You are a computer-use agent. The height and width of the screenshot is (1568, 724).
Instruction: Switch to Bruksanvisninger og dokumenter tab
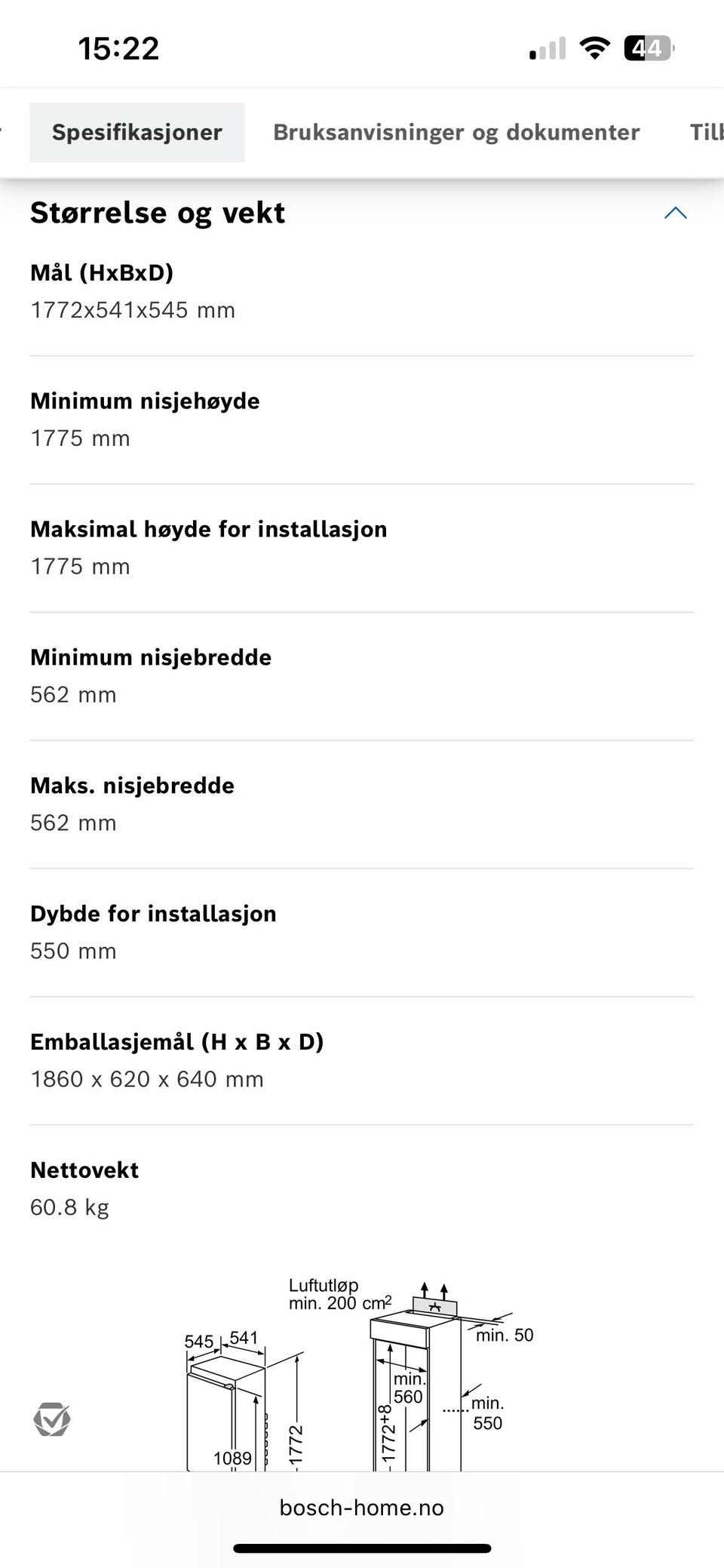tap(457, 132)
